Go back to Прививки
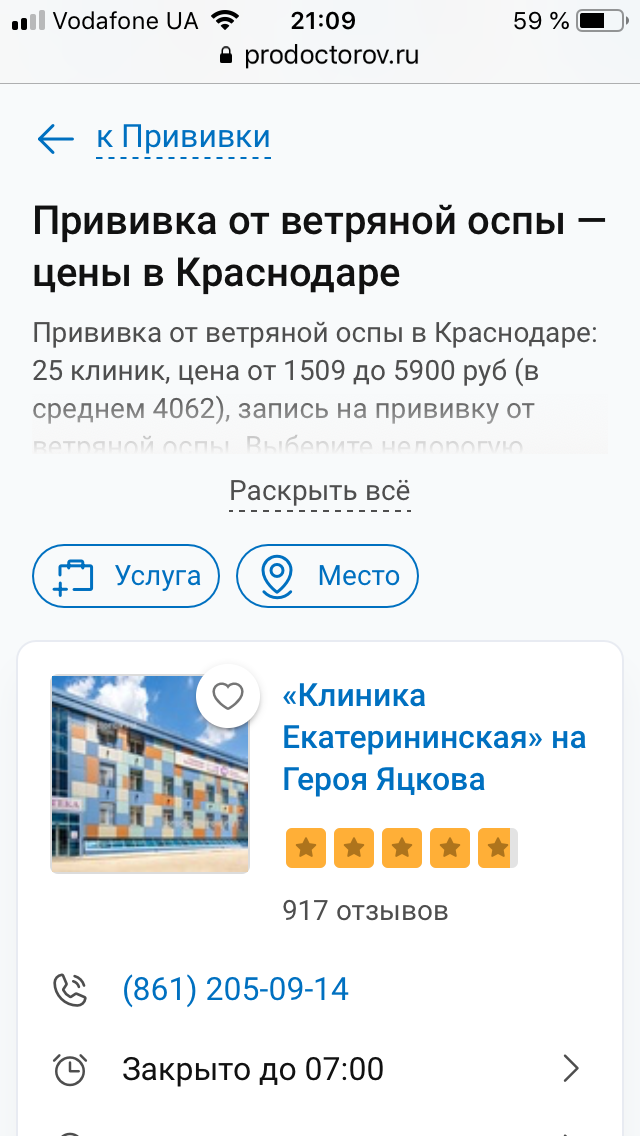 (155, 138)
